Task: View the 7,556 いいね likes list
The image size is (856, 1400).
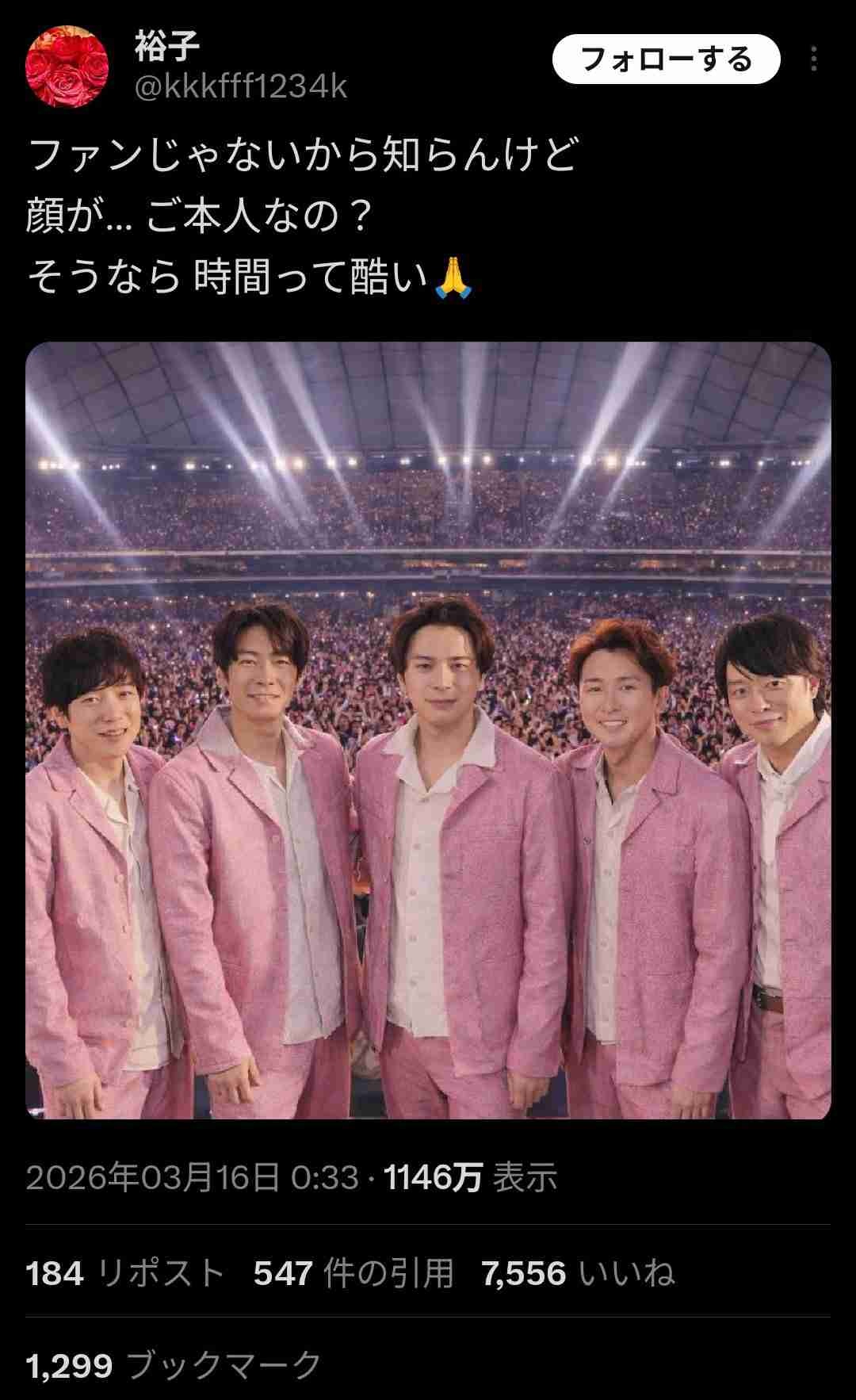Action: coord(579,1274)
